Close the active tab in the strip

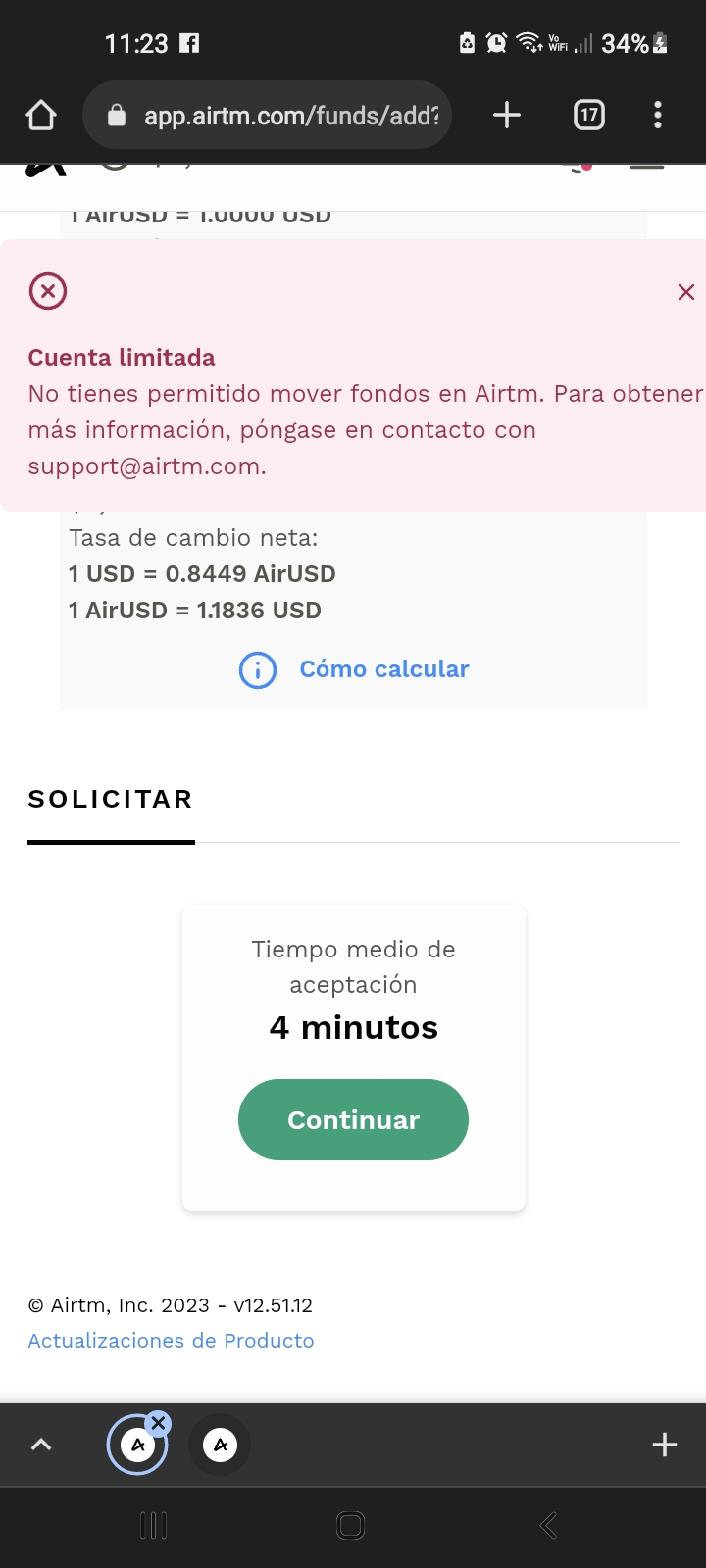[159, 1423]
